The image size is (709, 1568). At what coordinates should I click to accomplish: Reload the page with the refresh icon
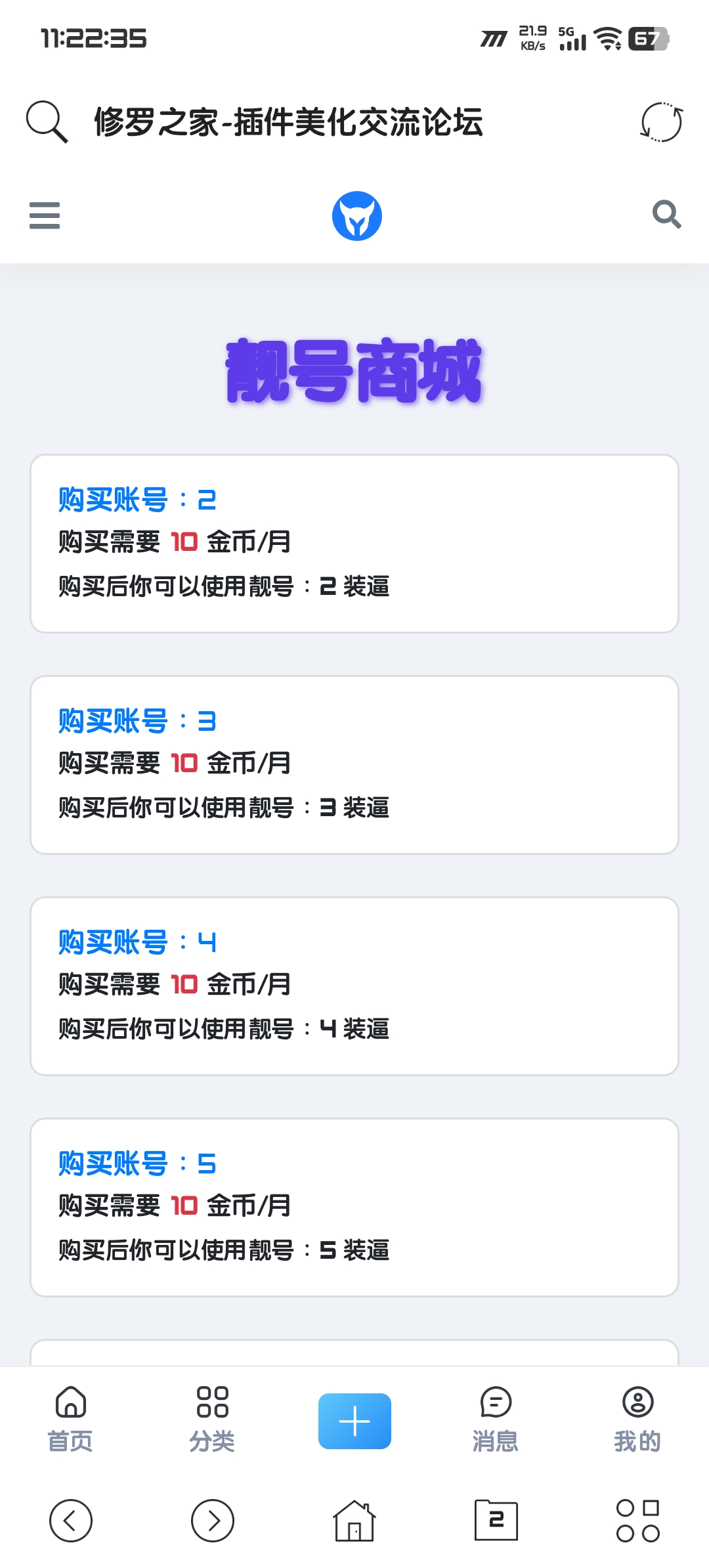(x=662, y=122)
